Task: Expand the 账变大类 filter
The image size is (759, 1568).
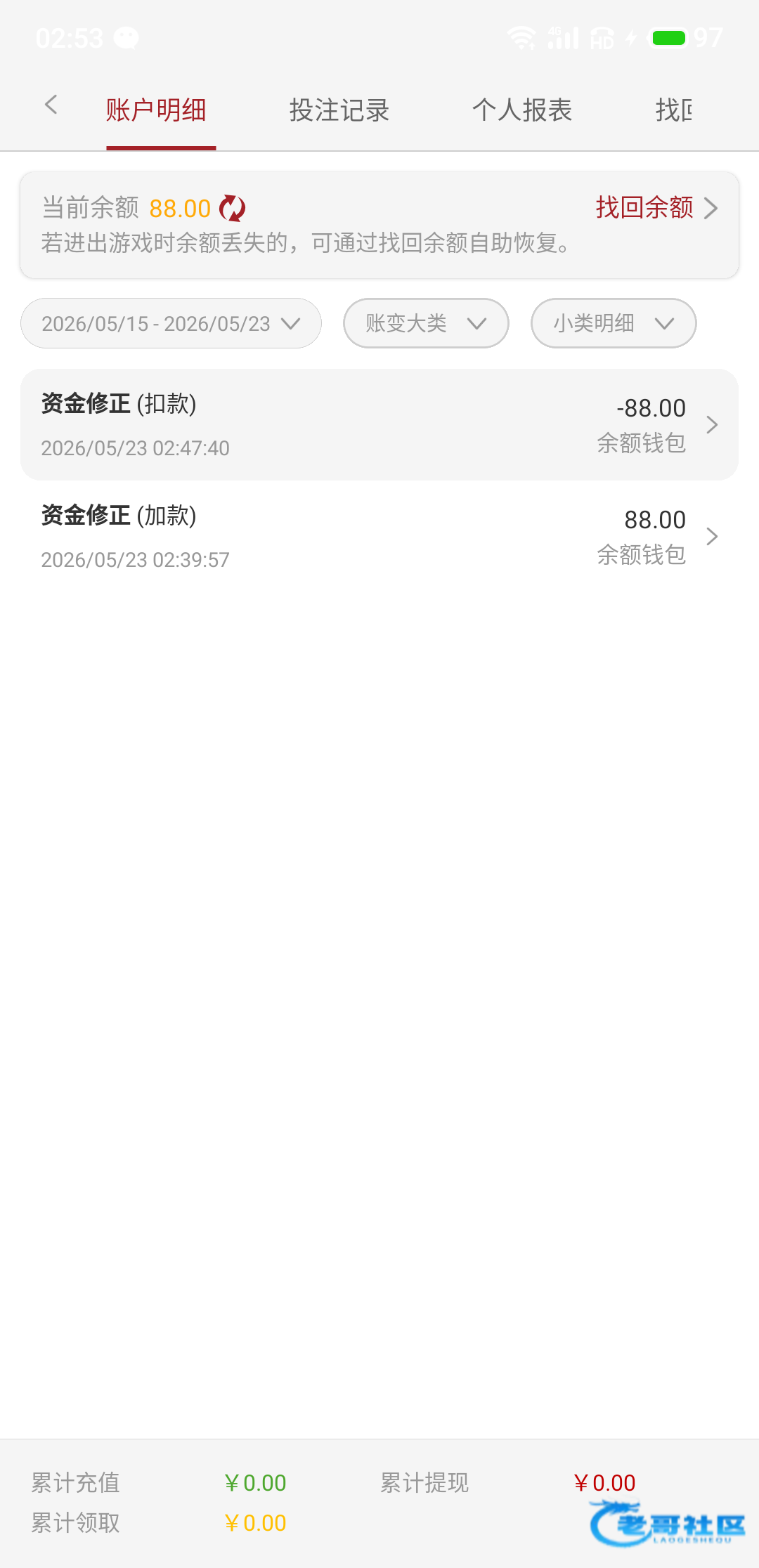Action: click(x=426, y=323)
